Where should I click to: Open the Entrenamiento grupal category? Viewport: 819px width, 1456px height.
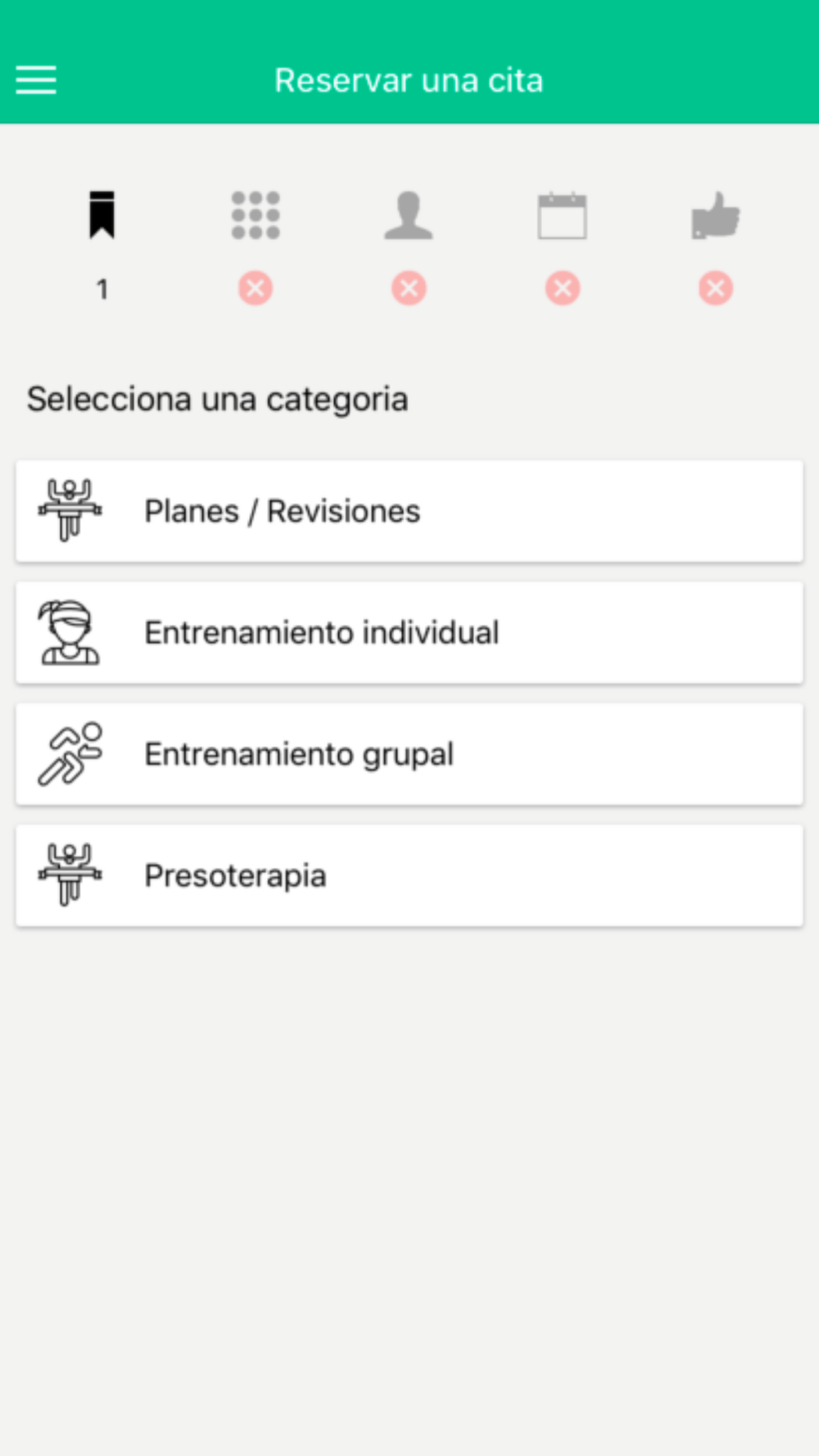(409, 753)
